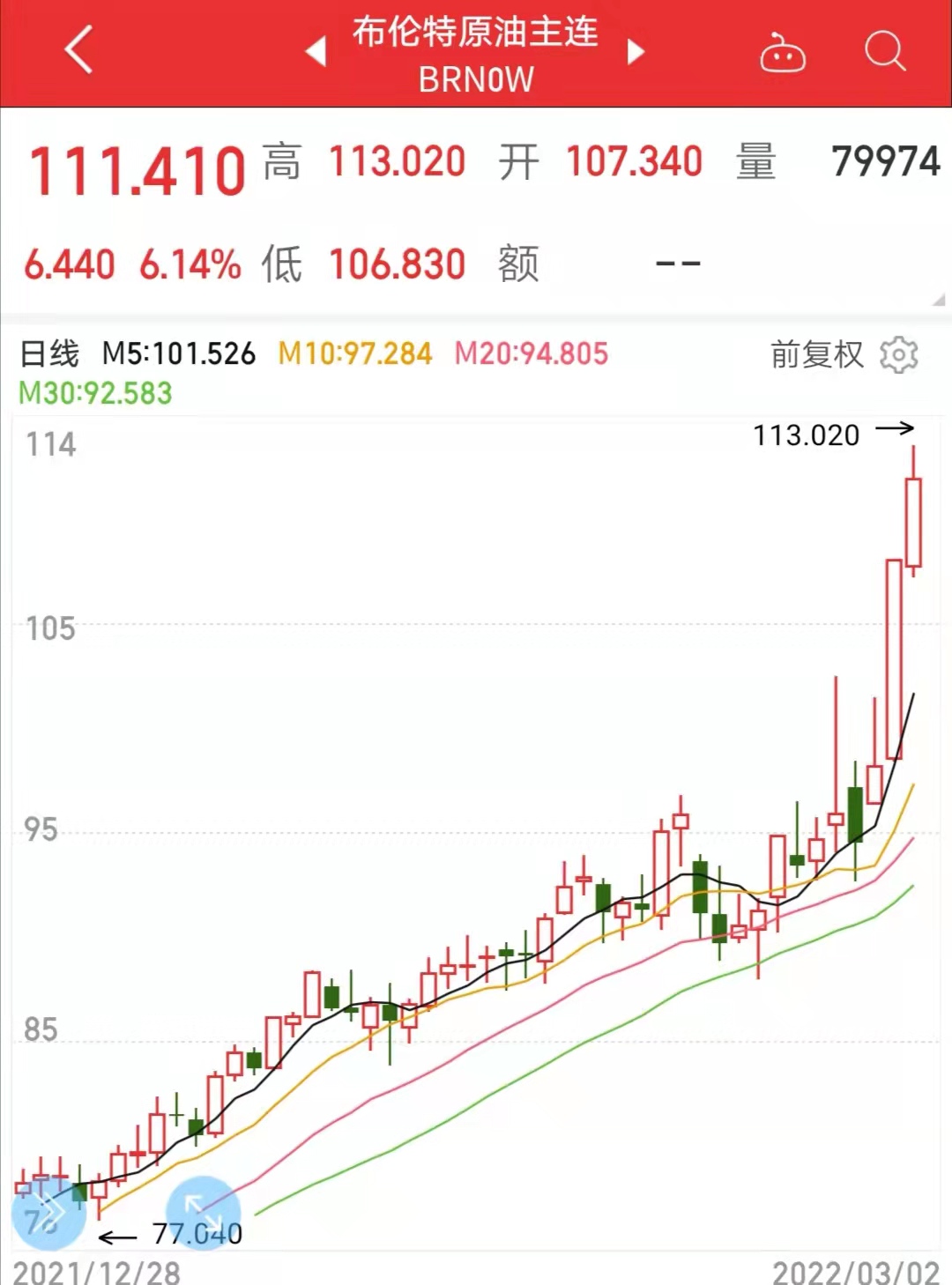The width and height of the screenshot is (952, 1285).
Task: Open search with the magnifier icon
Action: 884,51
